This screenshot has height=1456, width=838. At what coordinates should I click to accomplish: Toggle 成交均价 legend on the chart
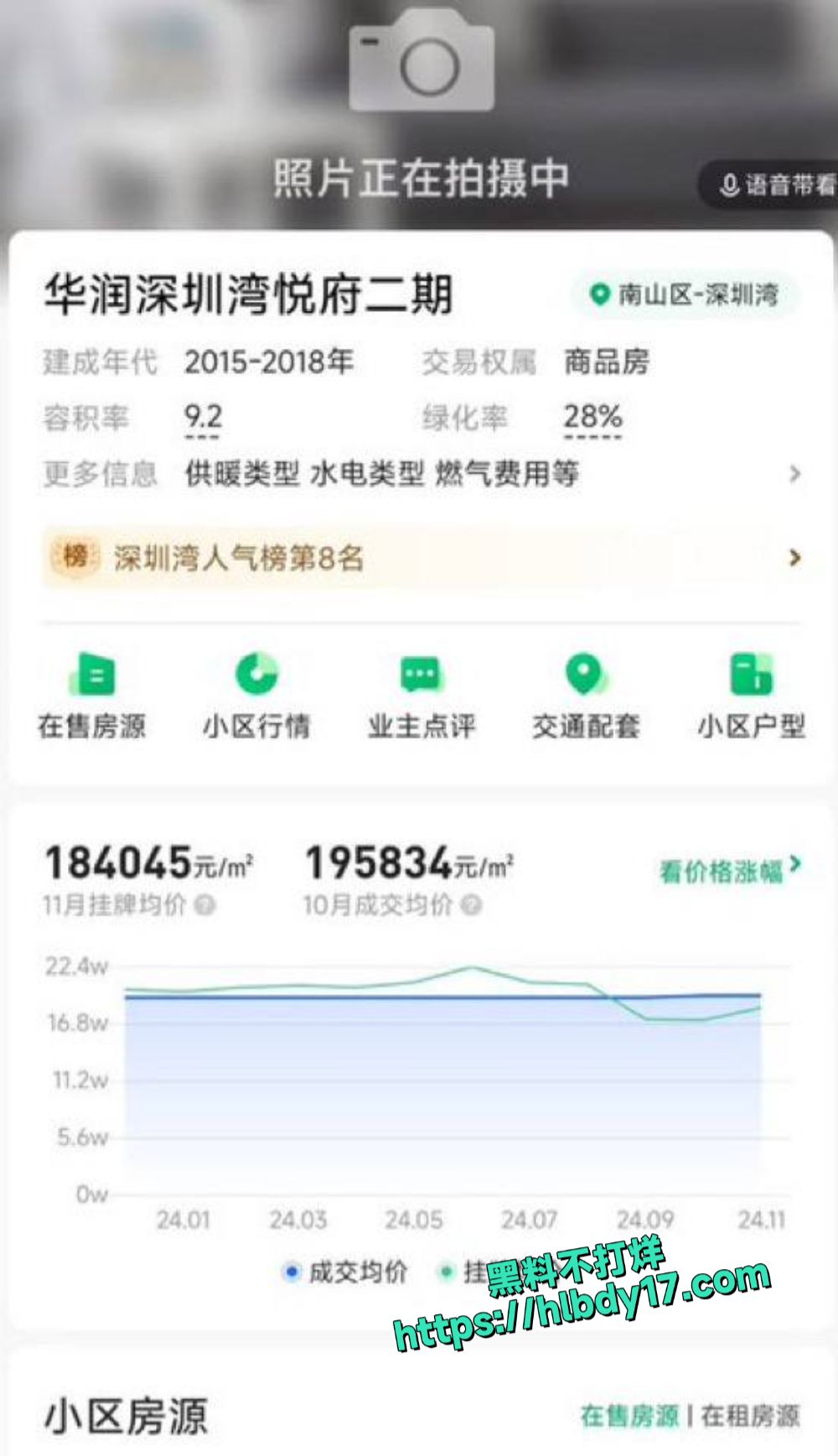[345, 1272]
